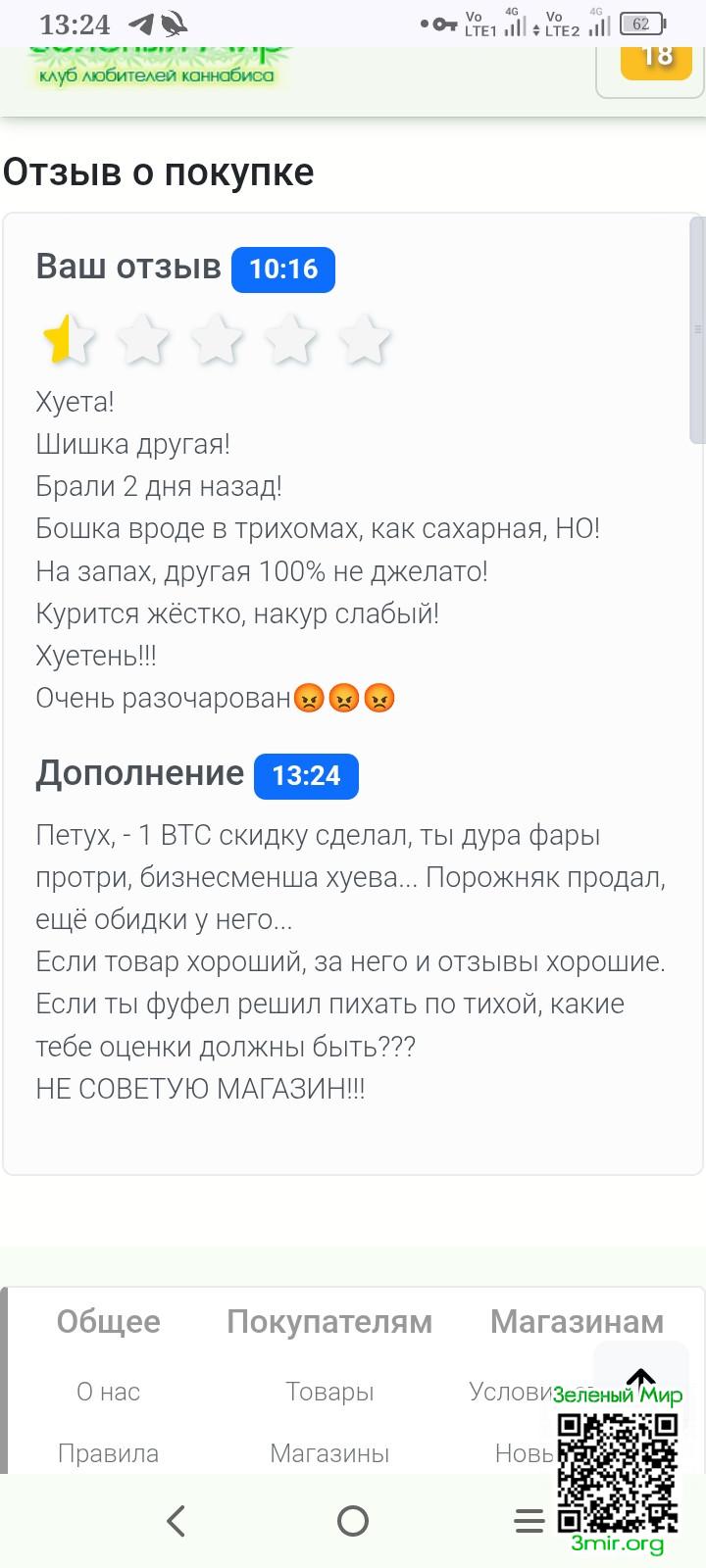Go to Товары under Покупателям
This screenshot has width=706, height=1568.
pyautogui.click(x=329, y=1392)
